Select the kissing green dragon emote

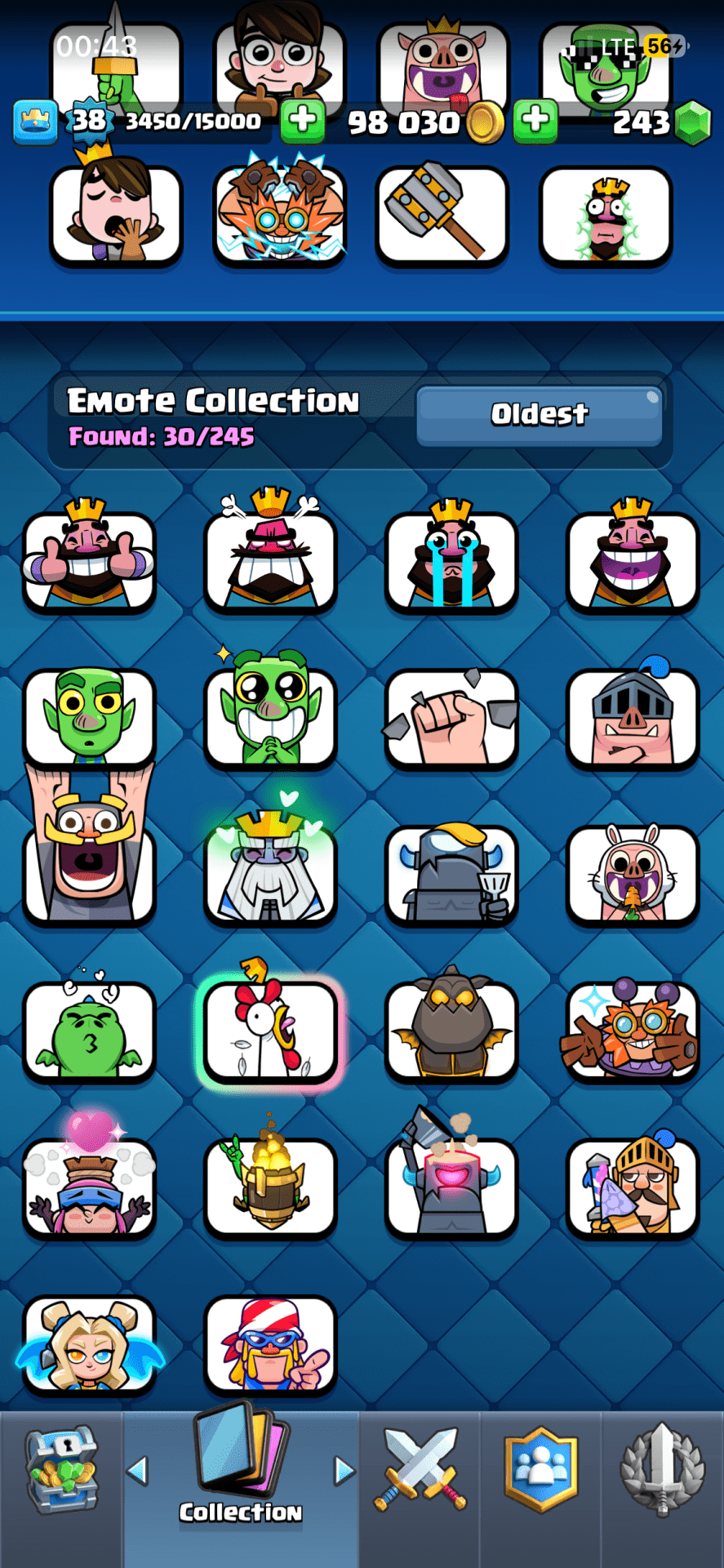pos(89,1031)
